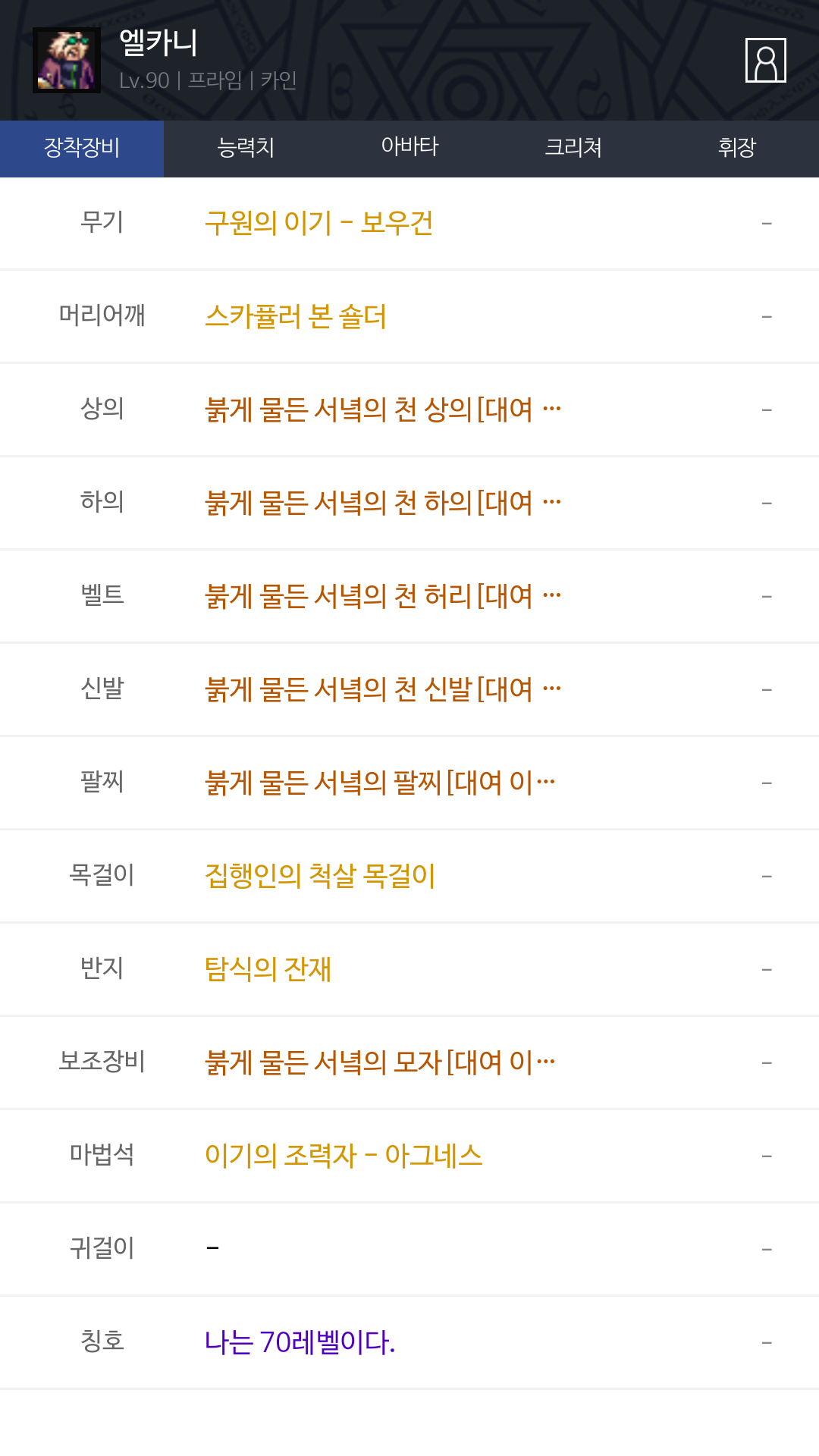Open weapon item 구원의 이기 - 보우건
This screenshot has width=819, height=1456.
318,224
